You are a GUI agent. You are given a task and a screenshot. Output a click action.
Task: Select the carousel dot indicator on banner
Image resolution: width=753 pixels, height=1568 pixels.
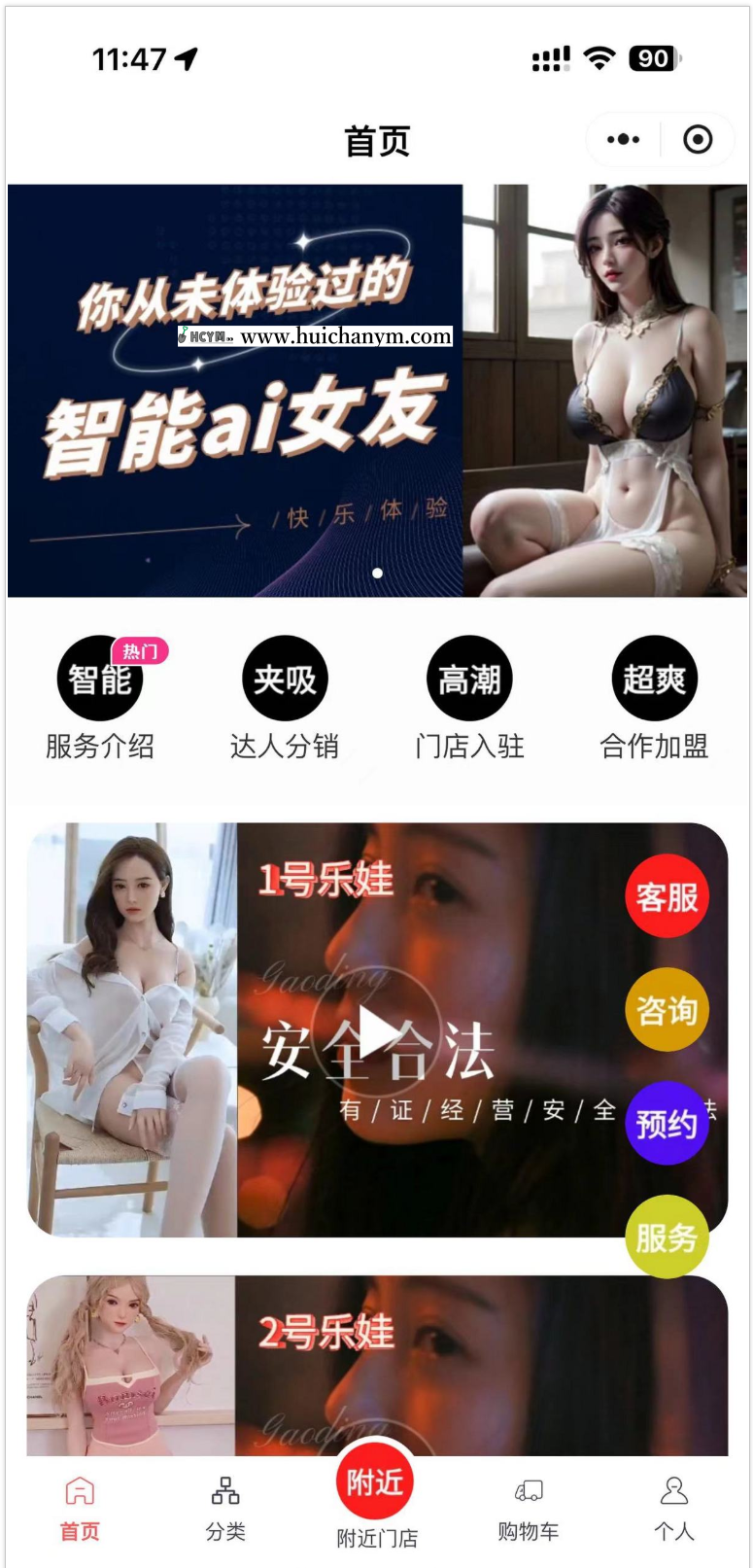(376, 574)
